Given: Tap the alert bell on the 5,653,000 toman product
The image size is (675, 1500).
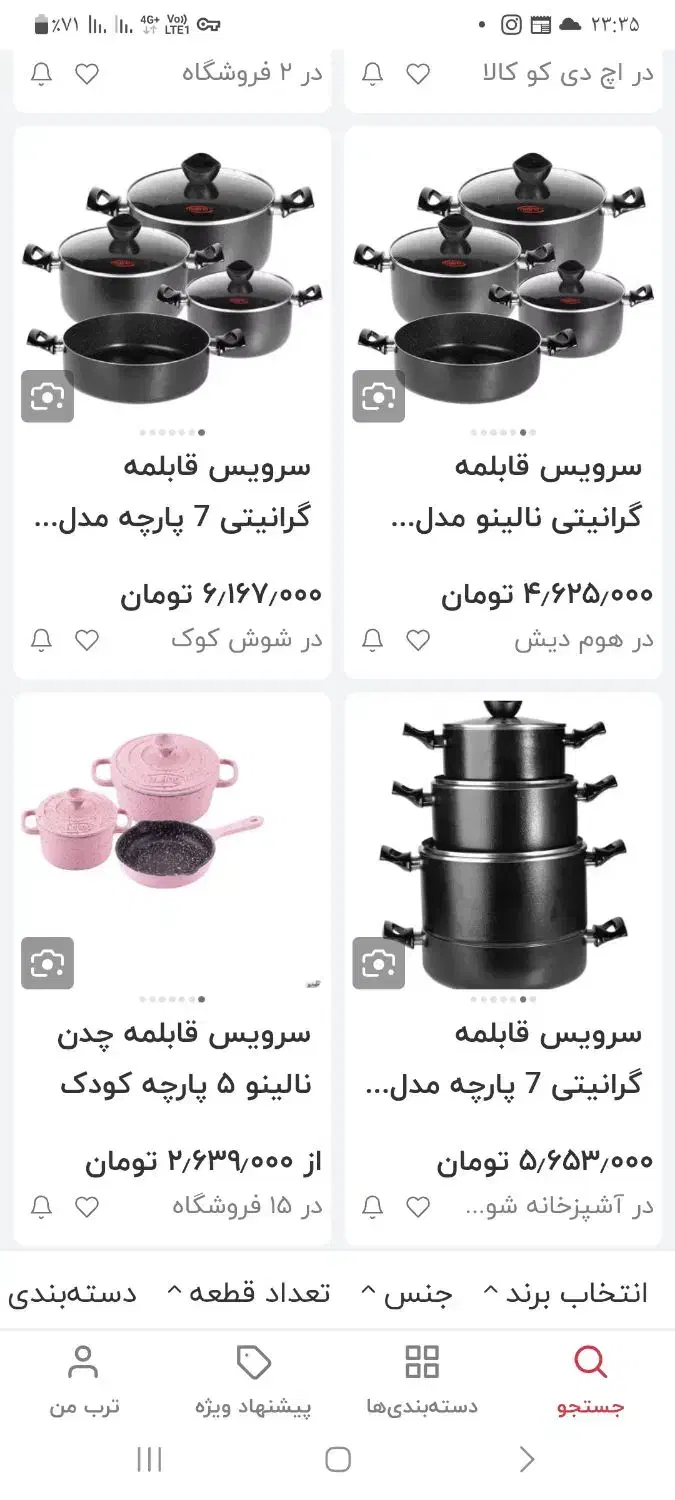Looking at the screenshot, I should coord(372,1207).
